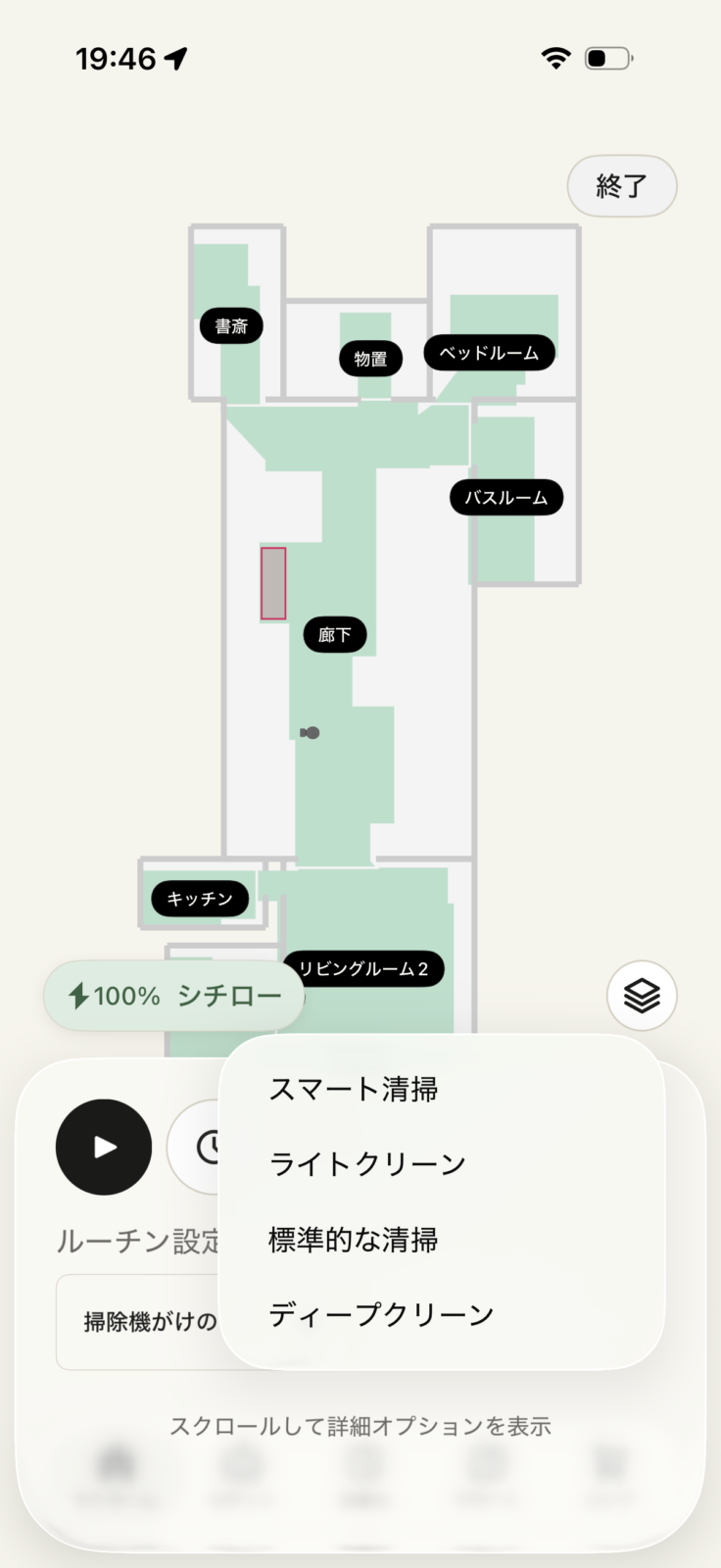The width and height of the screenshot is (721, 1568).
Task: Select the キッチン room
Action: (200, 899)
